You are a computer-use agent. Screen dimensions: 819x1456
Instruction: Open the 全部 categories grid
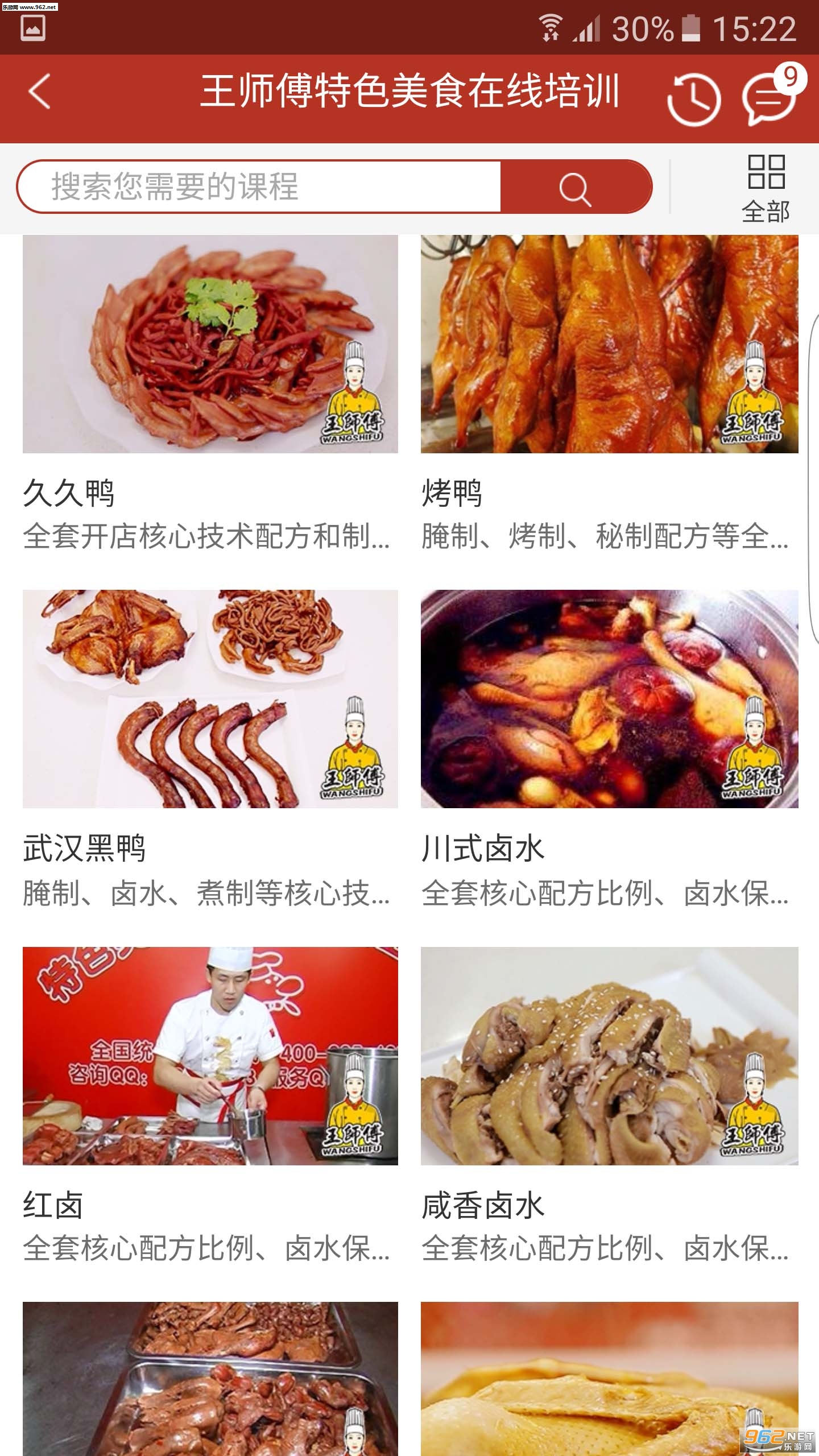[766, 188]
